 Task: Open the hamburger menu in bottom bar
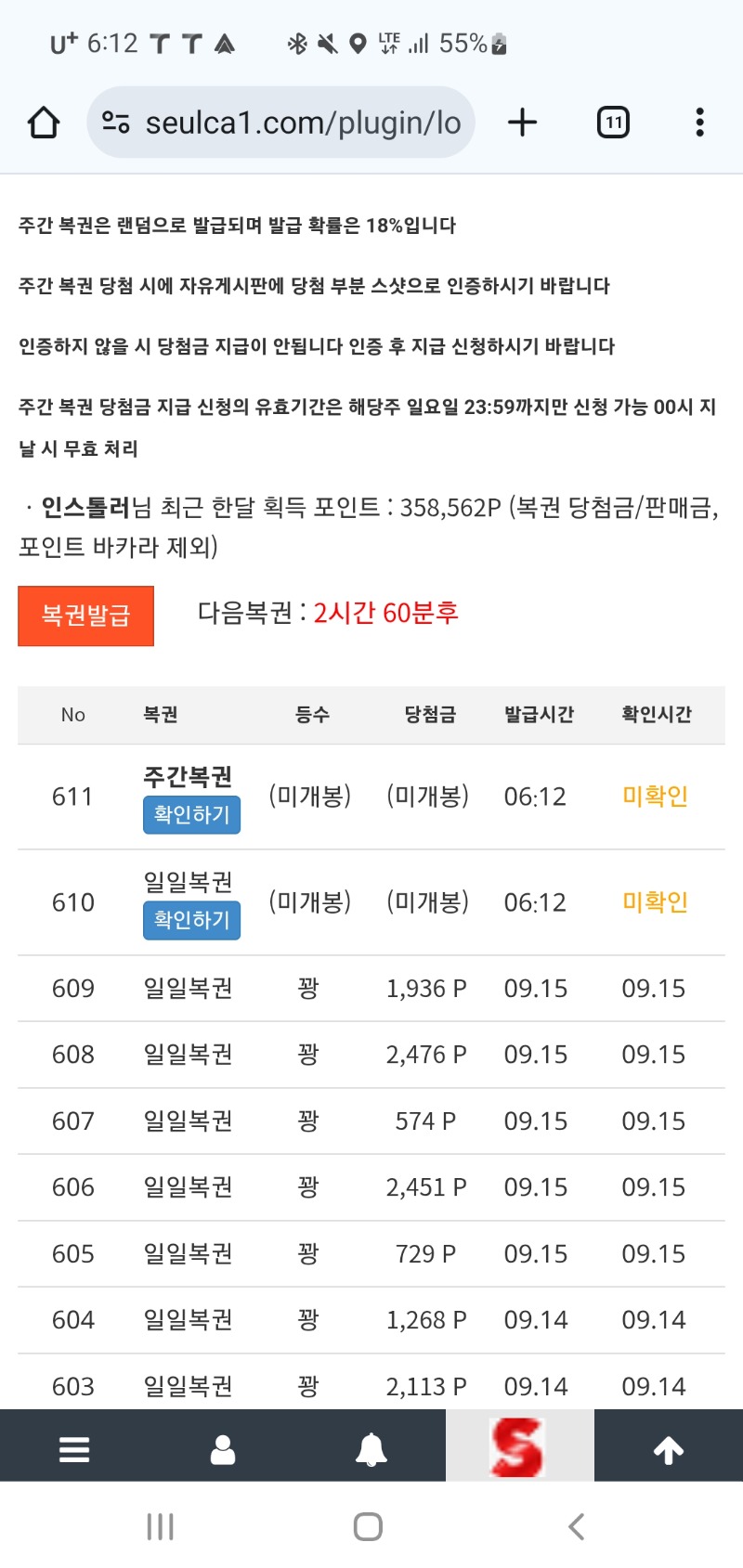[x=74, y=1449]
